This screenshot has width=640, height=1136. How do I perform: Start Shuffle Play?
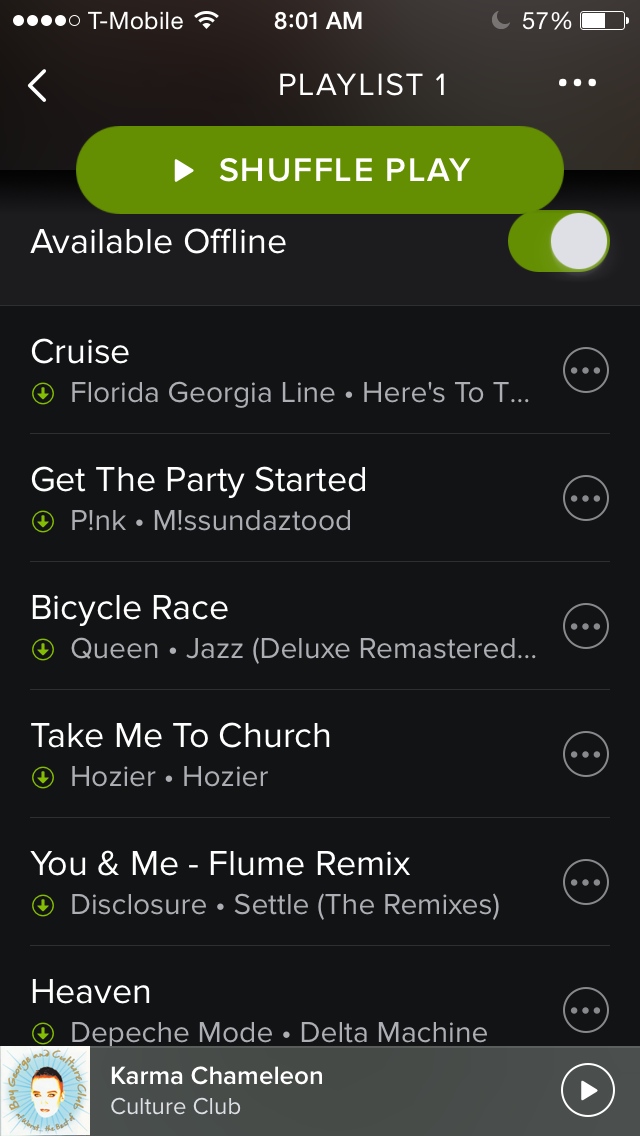(320, 170)
